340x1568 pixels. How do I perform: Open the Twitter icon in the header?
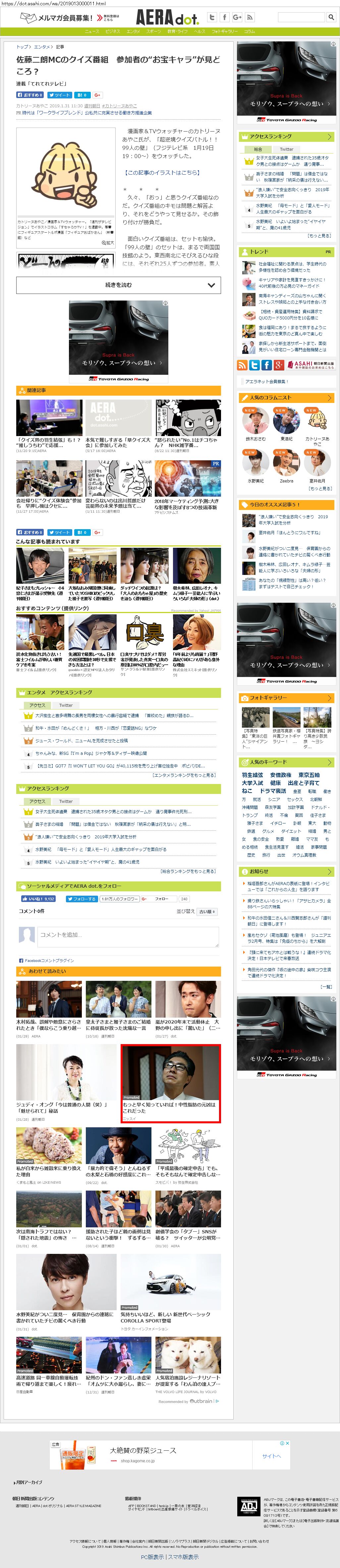click(212, 18)
